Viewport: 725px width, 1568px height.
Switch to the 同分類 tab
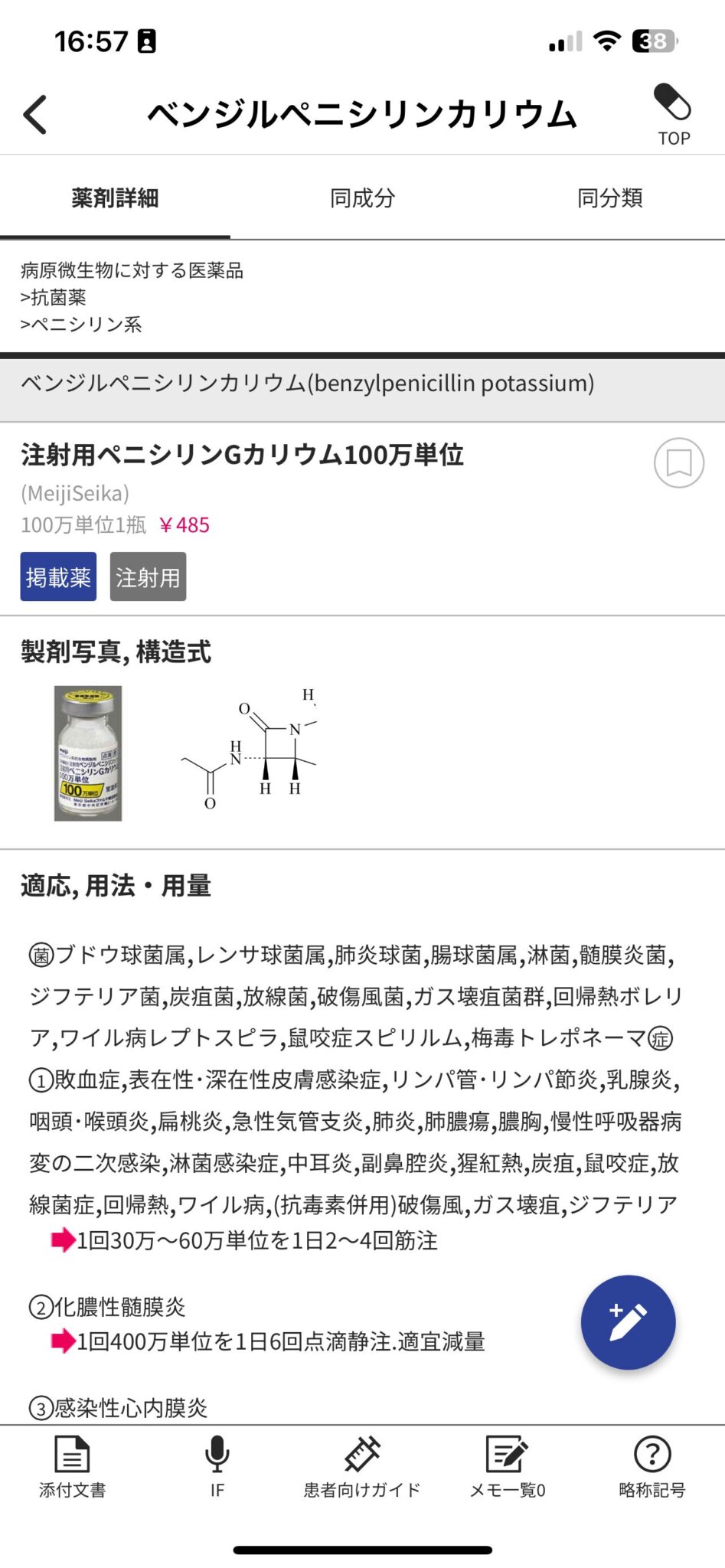pyautogui.click(x=609, y=198)
